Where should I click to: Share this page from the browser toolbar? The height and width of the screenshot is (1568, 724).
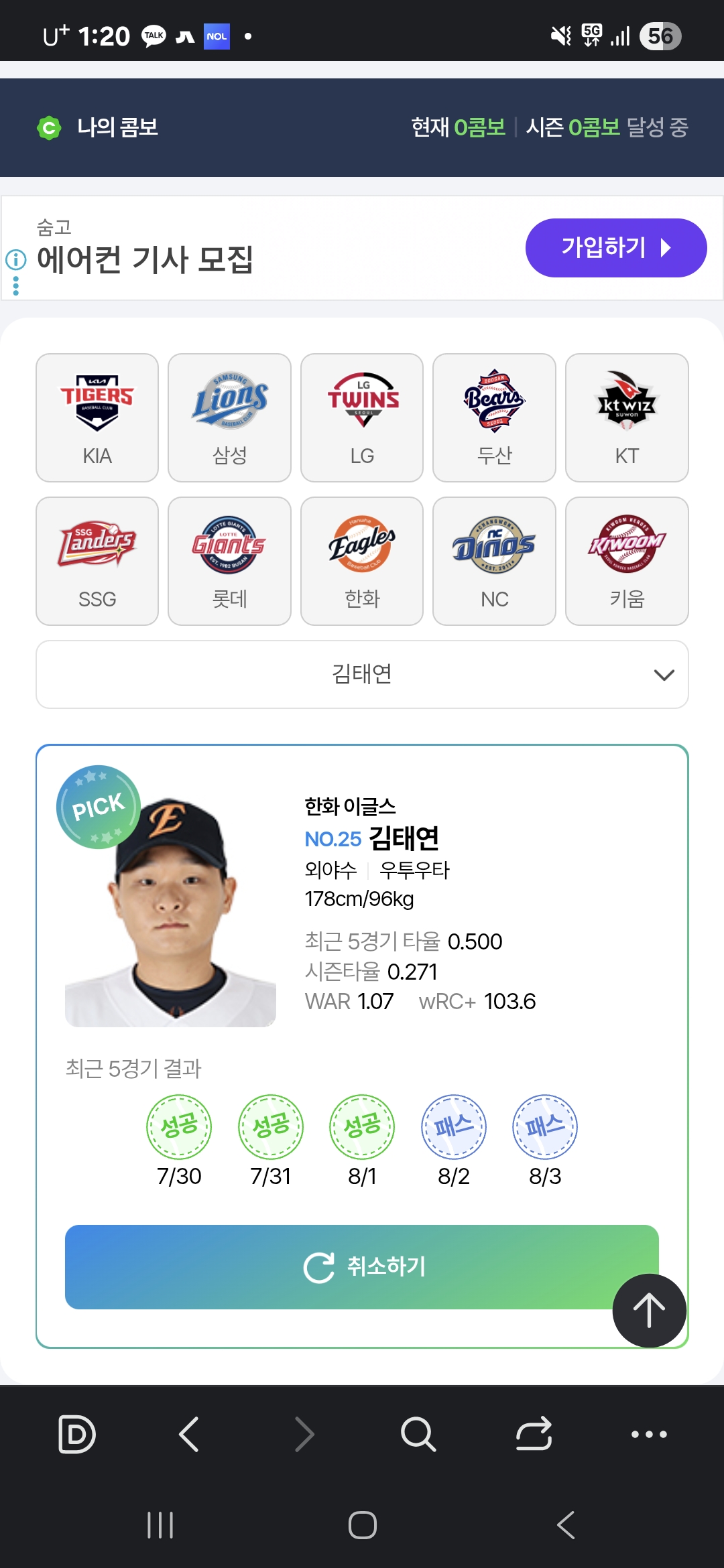tap(534, 1434)
